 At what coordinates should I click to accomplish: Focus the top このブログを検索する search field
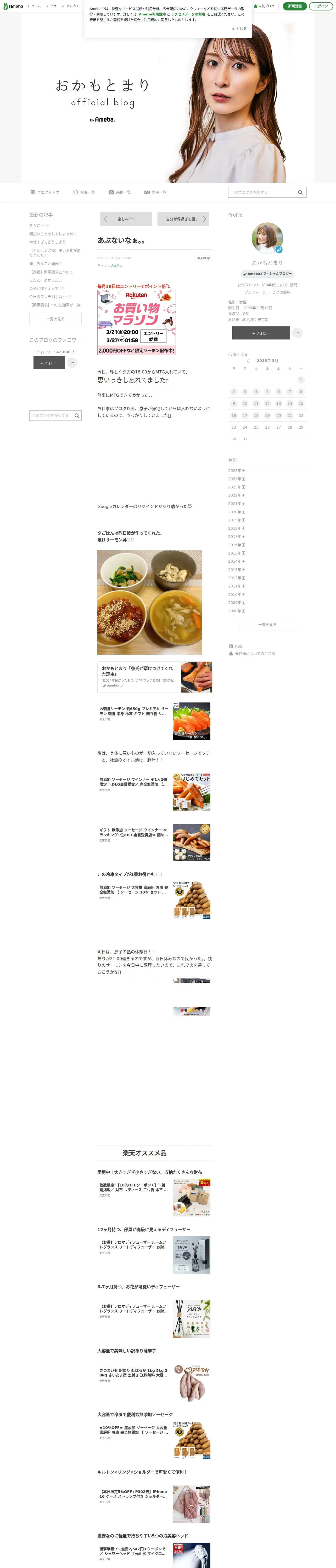point(263,192)
